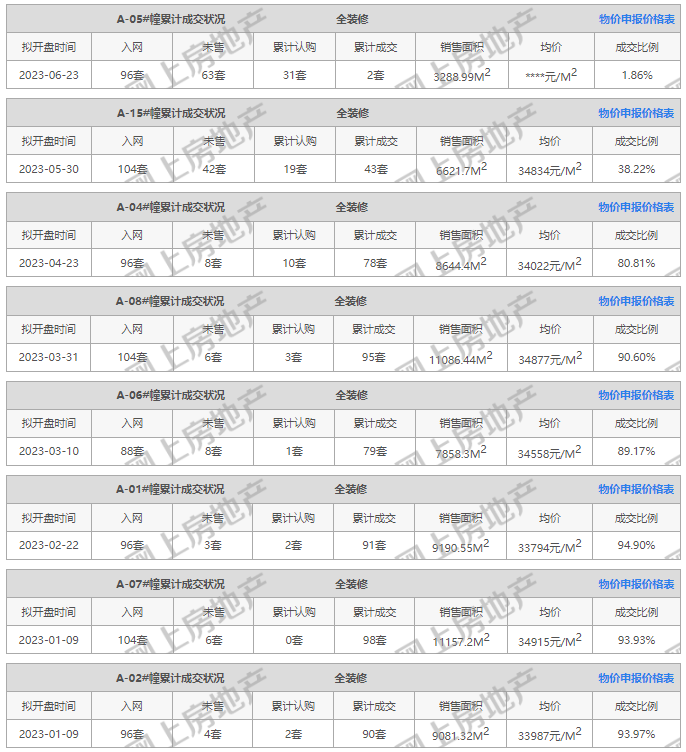Open building A-08# 物价申报价格表
Viewport: 686px width, 752px height.
(x=636, y=301)
